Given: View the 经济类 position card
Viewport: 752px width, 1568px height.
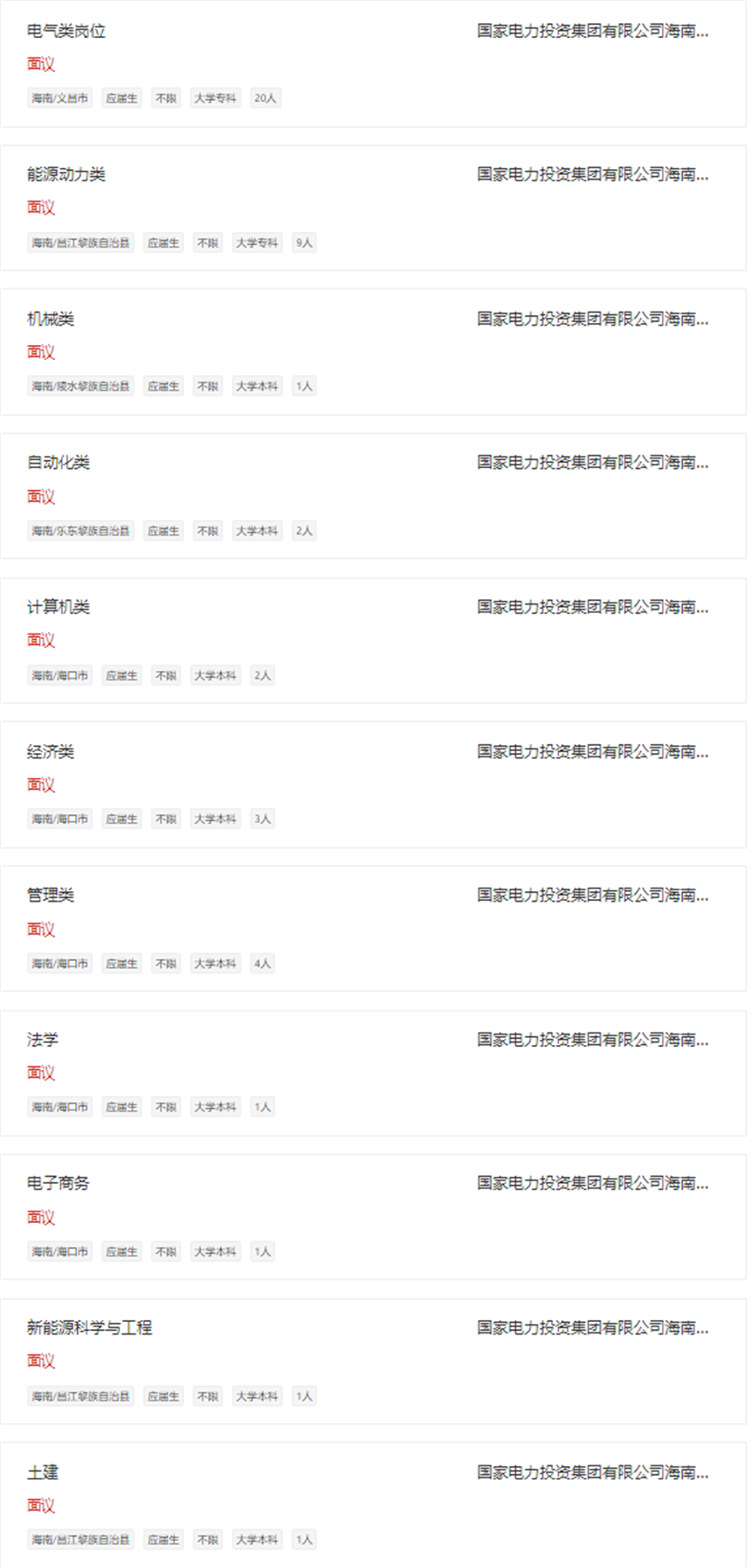Looking at the screenshot, I should click(50, 751).
